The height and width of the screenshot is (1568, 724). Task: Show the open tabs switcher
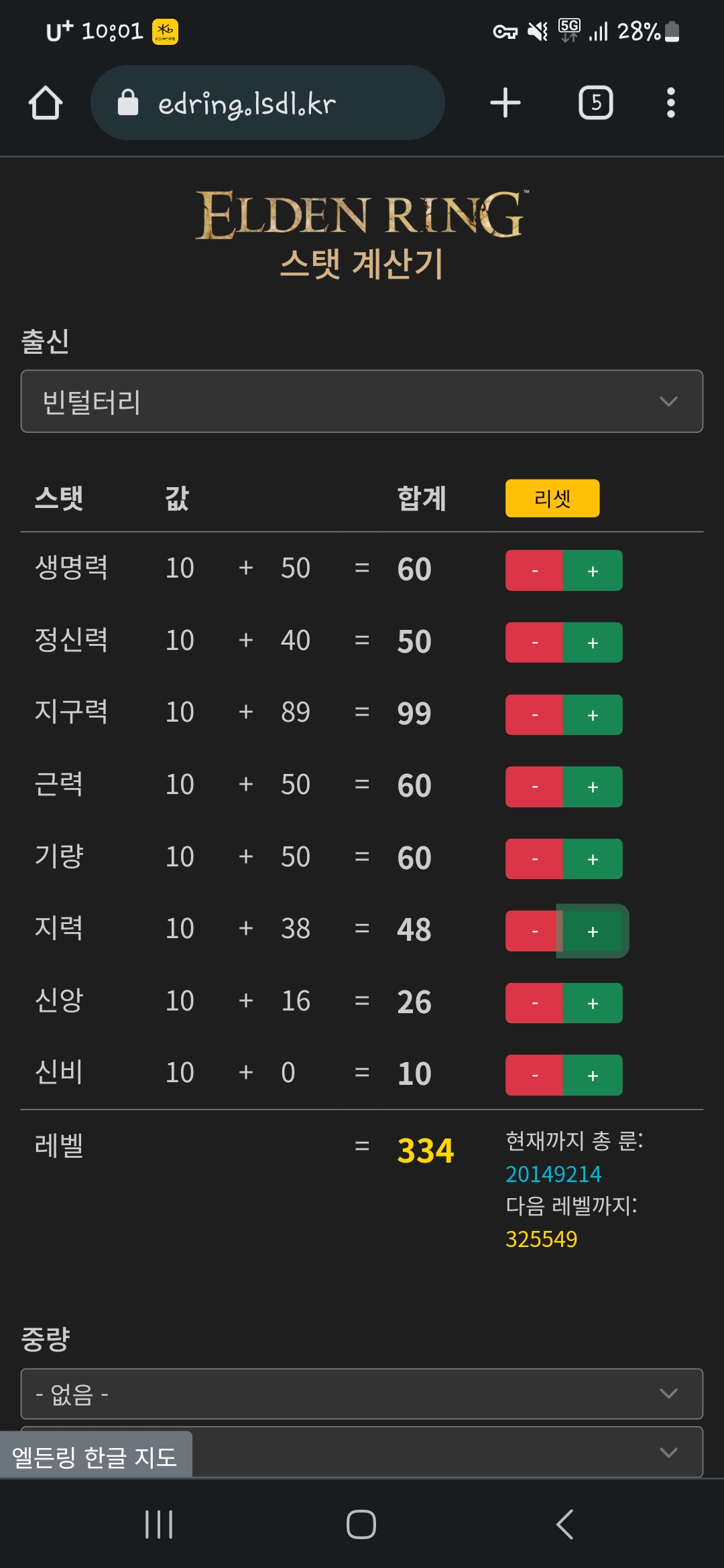(x=596, y=103)
